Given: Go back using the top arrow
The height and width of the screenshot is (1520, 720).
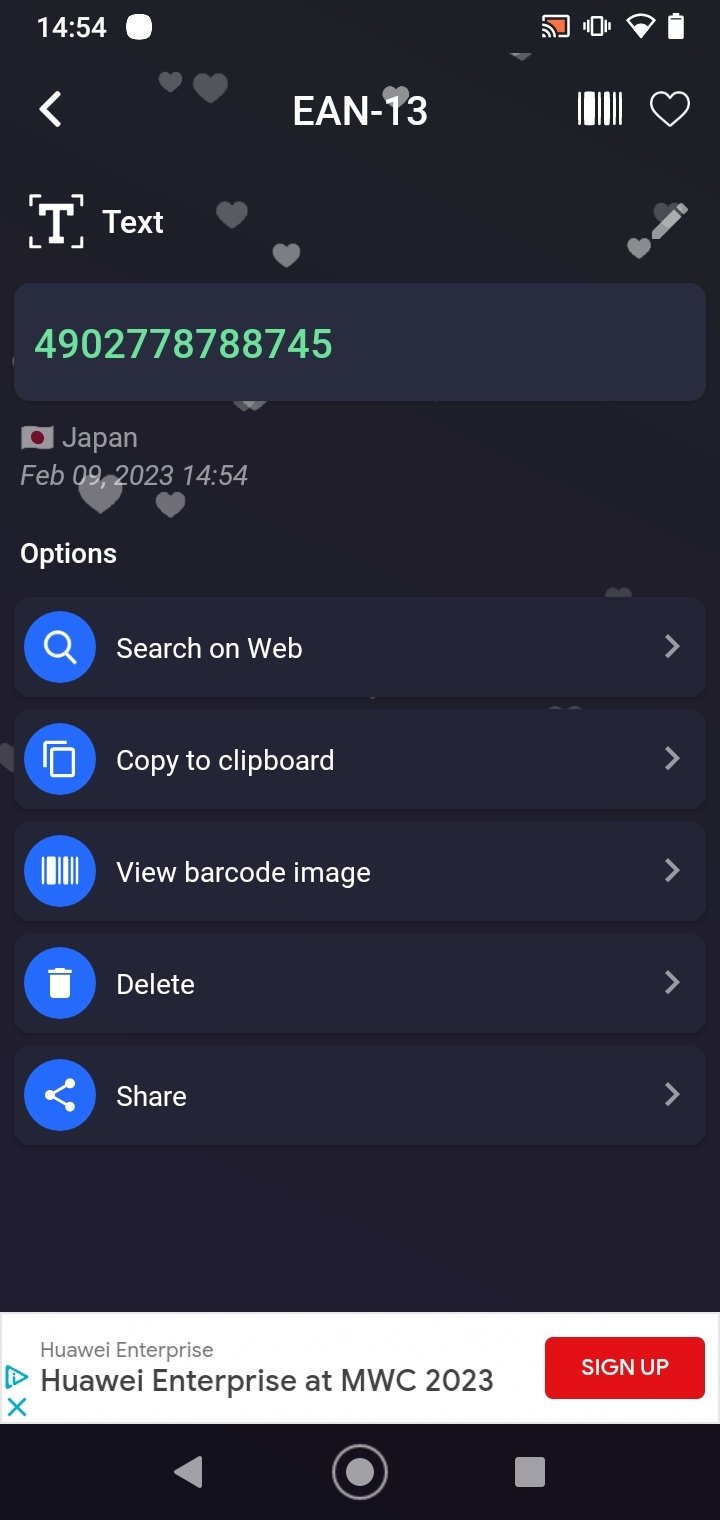Looking at the screenshot, I should [x=51, y=109].
